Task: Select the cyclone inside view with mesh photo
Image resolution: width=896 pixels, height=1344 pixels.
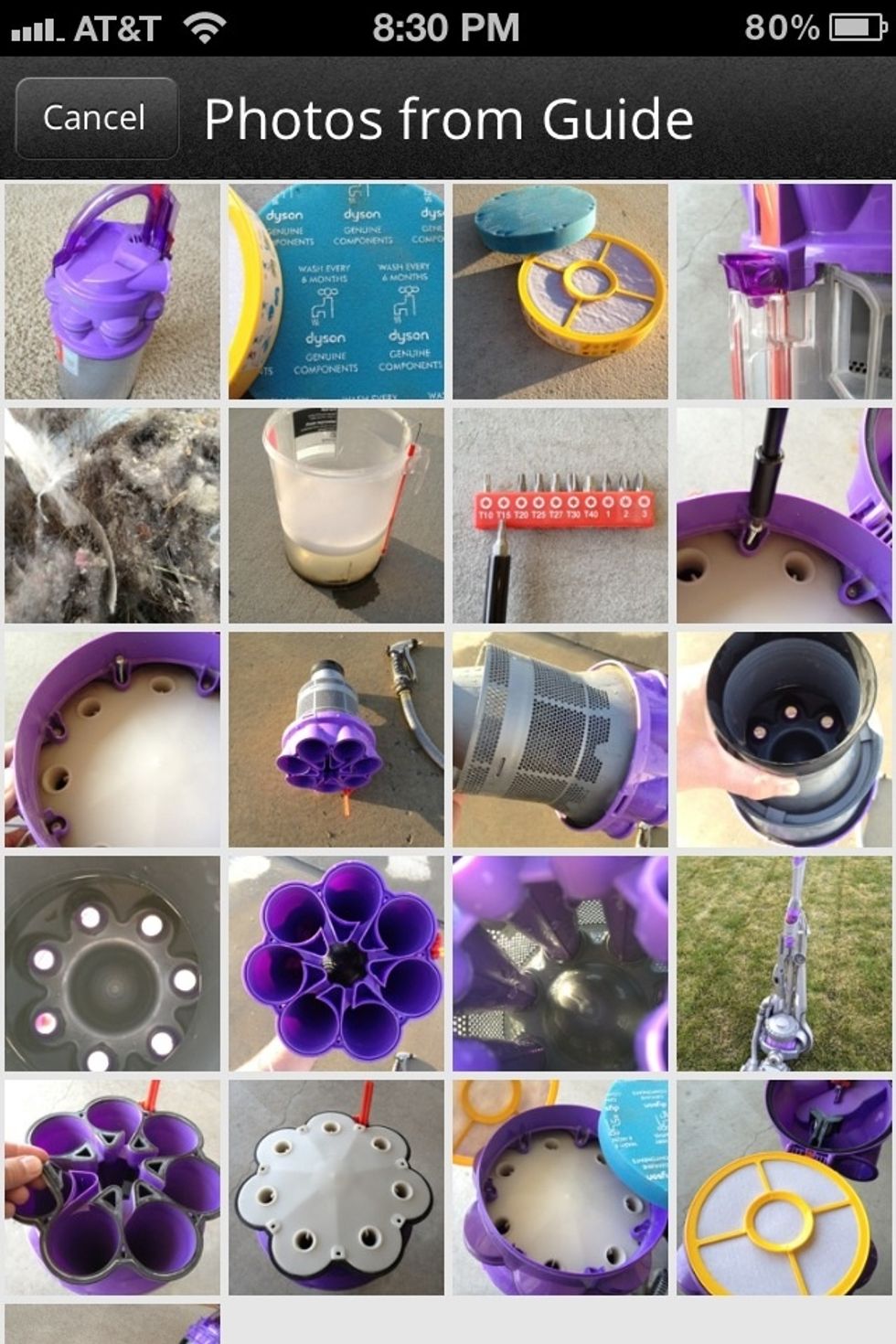Action: coord(560,964)
